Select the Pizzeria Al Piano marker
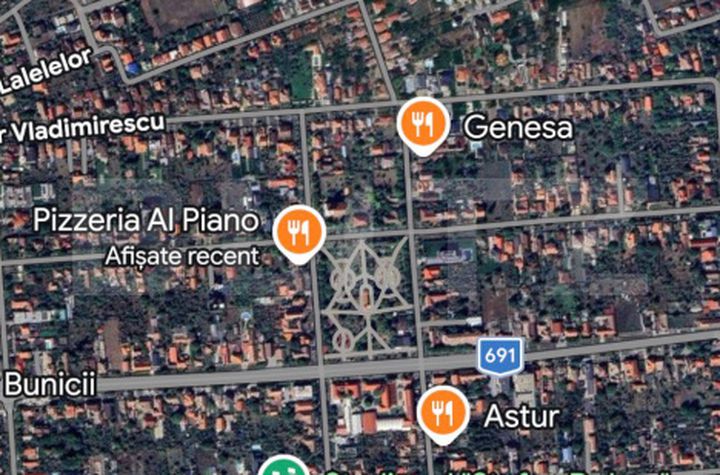This screenshot has height=475, width=720. click(x=298, y=232)
